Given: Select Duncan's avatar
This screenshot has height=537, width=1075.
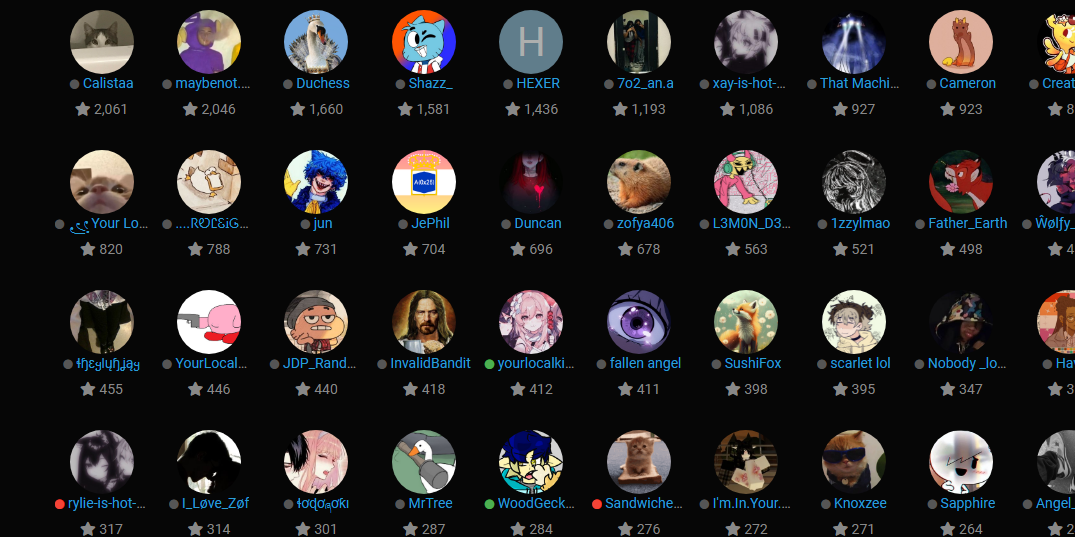Looking at the screenshot, I should pyautogui.click(x=531, y=183).
